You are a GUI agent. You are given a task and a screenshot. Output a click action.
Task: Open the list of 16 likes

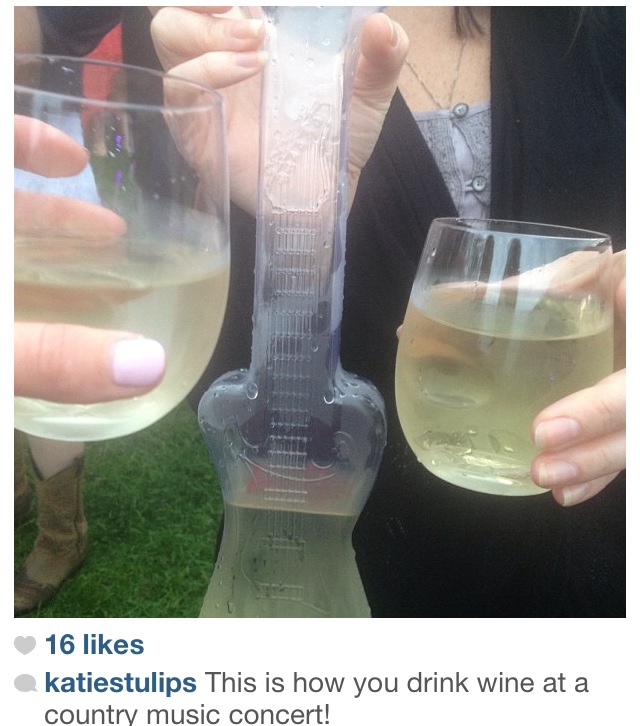[x=94, y=645]
